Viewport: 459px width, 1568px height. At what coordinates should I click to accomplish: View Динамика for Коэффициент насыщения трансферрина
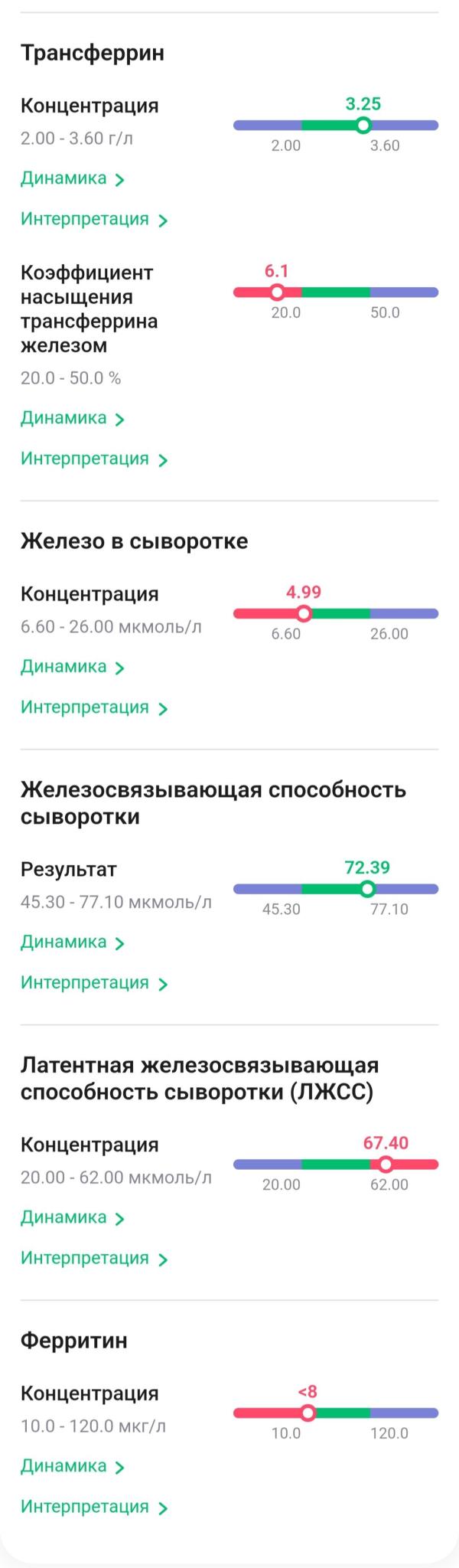click(x=72, y=419)
